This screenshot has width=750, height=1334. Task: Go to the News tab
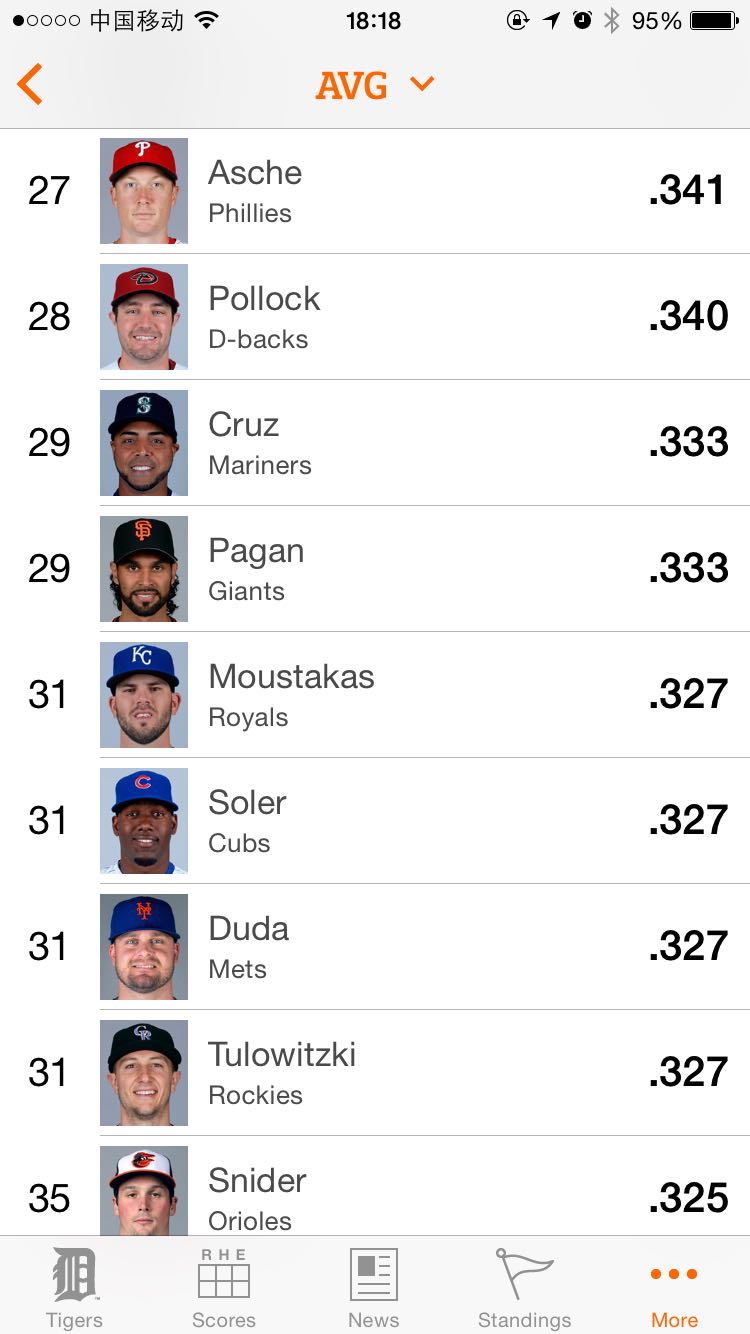tap(374, 1287)
